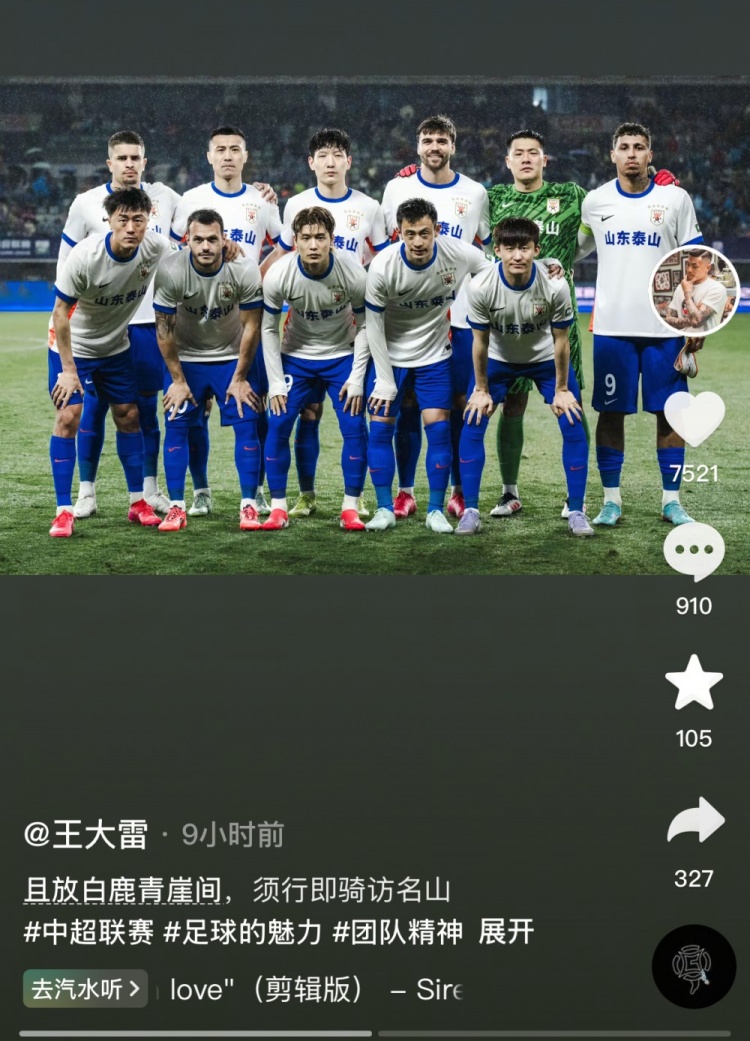Like this post with the heart icon
Viewport: 750px width, 1041px height.
[694, 418]
